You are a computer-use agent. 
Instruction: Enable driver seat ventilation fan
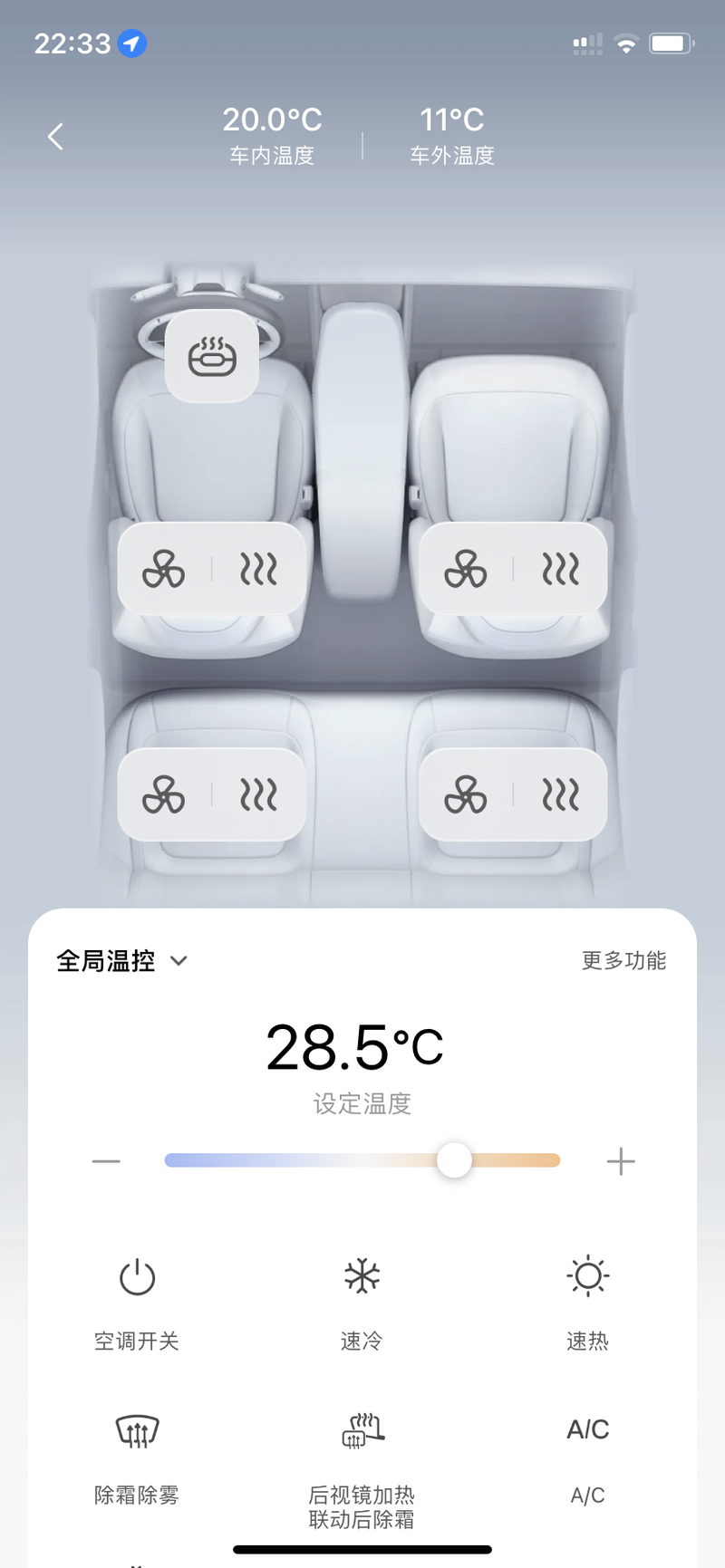[x=164, y=569]
